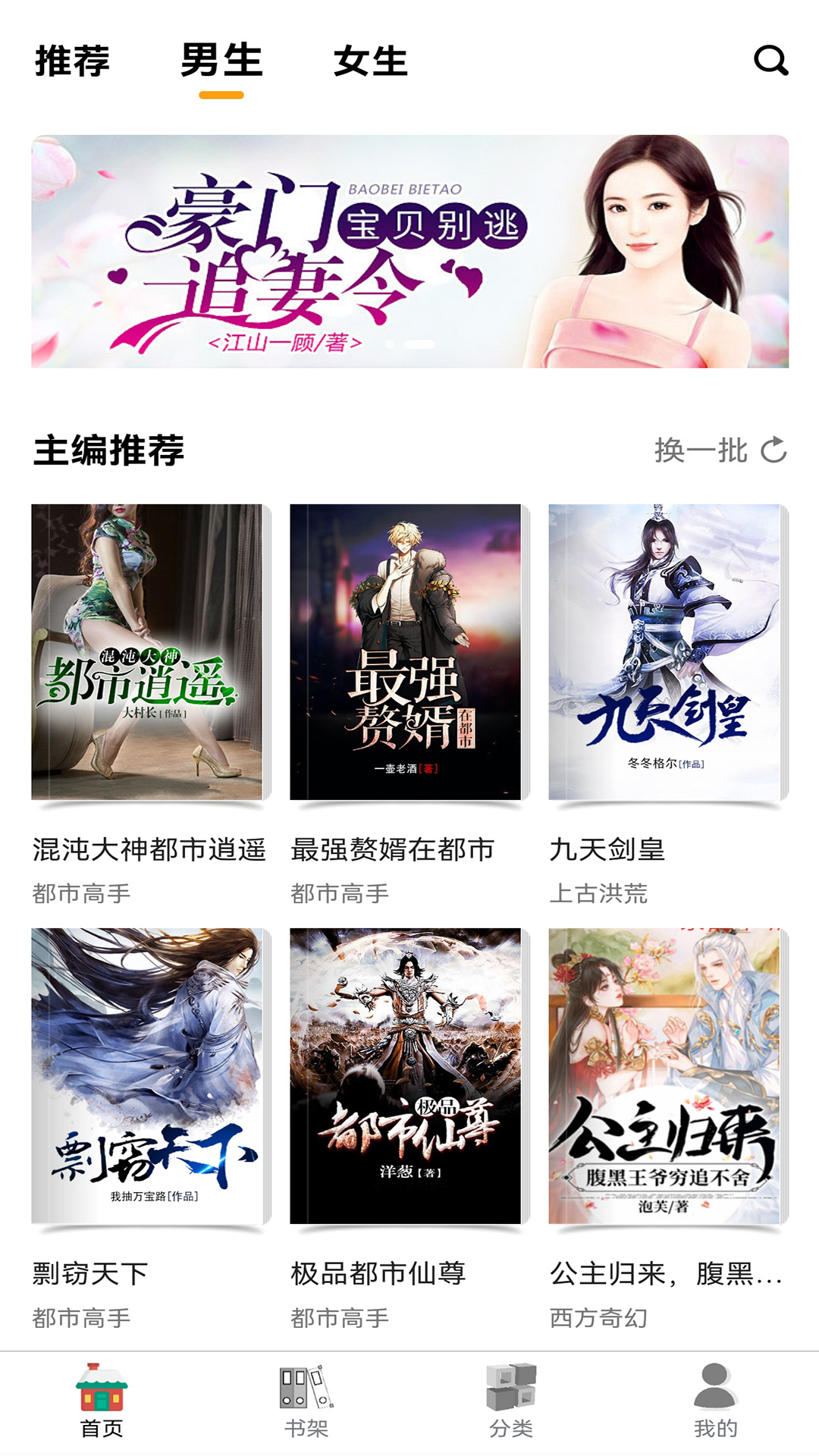Open the search magnifier icon
This screenshot has height=1456, width=819.
tap(770, 61)
